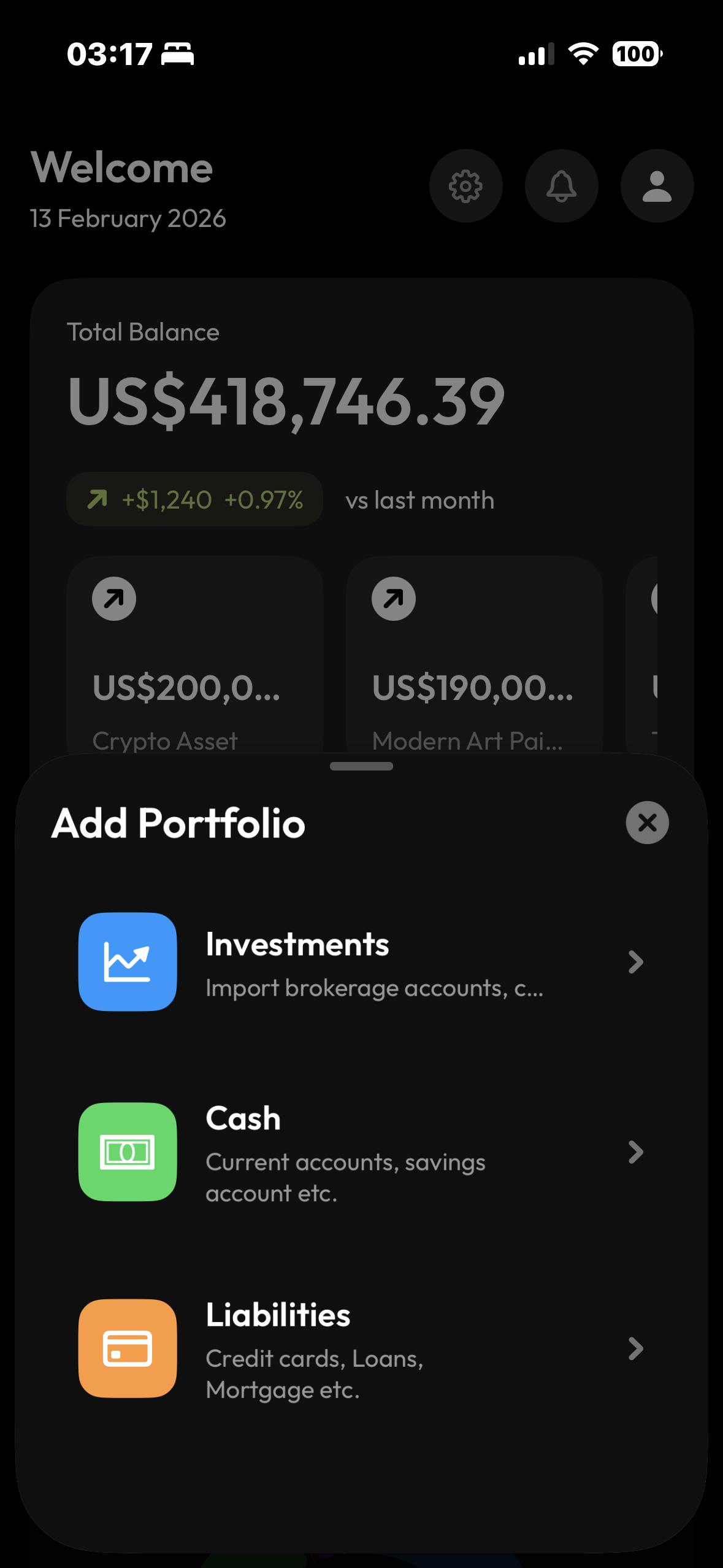This screenshot has width=723, height=1568.
Task: Select the Investments option
Action: pos(361,962)
